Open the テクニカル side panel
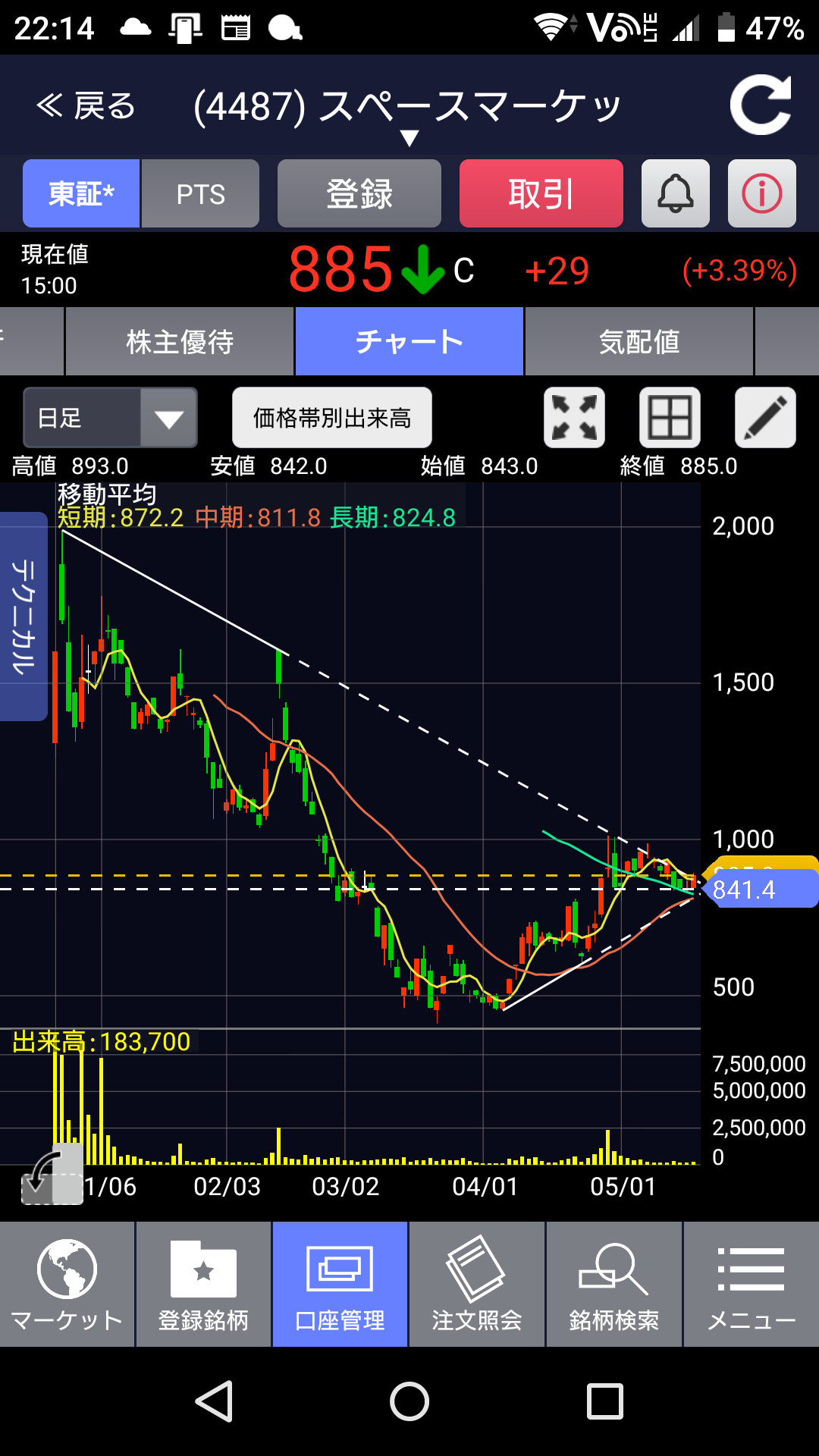The height and width of the screenshot is (1456, 819). pos(24,616)
